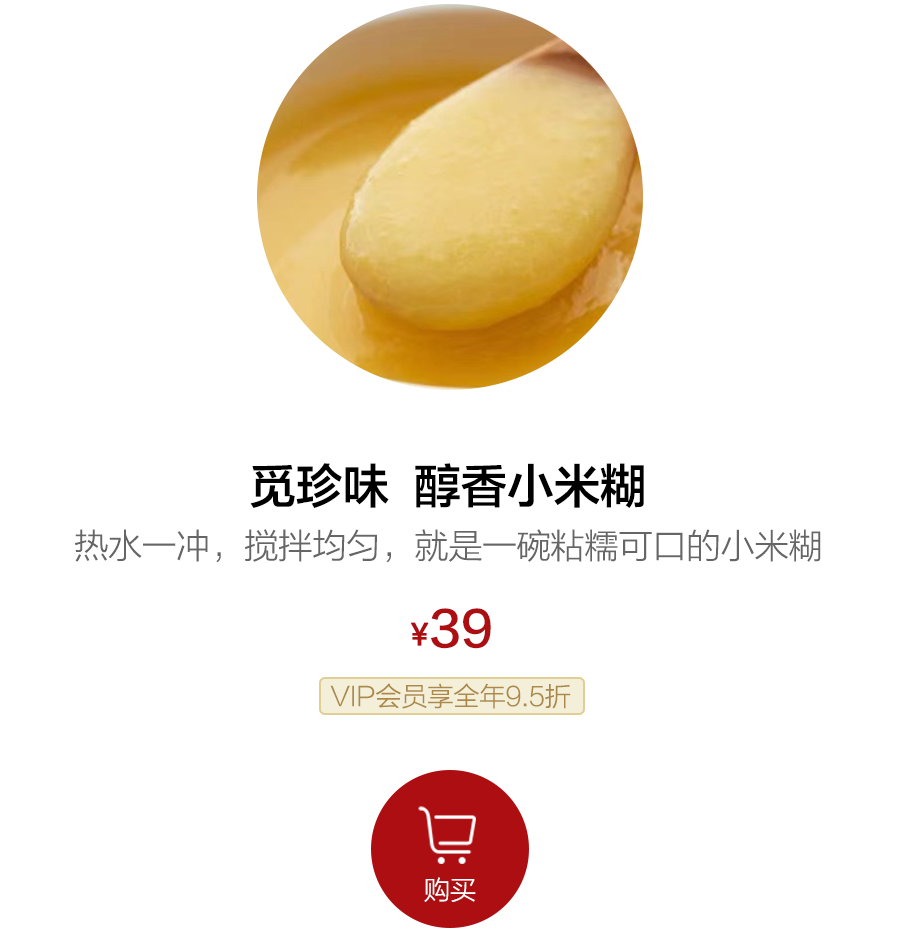Tap the red 购买 cart button
The height and width of the screenshot is (934, 900).
[x=450, y=848]
